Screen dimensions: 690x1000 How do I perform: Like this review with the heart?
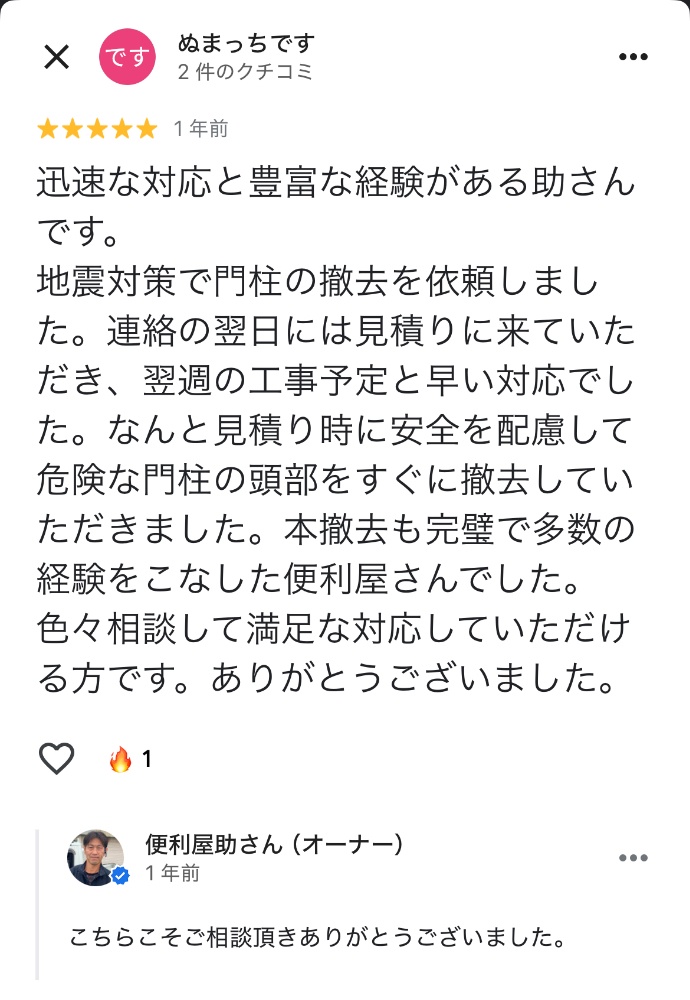click(56, 760)
